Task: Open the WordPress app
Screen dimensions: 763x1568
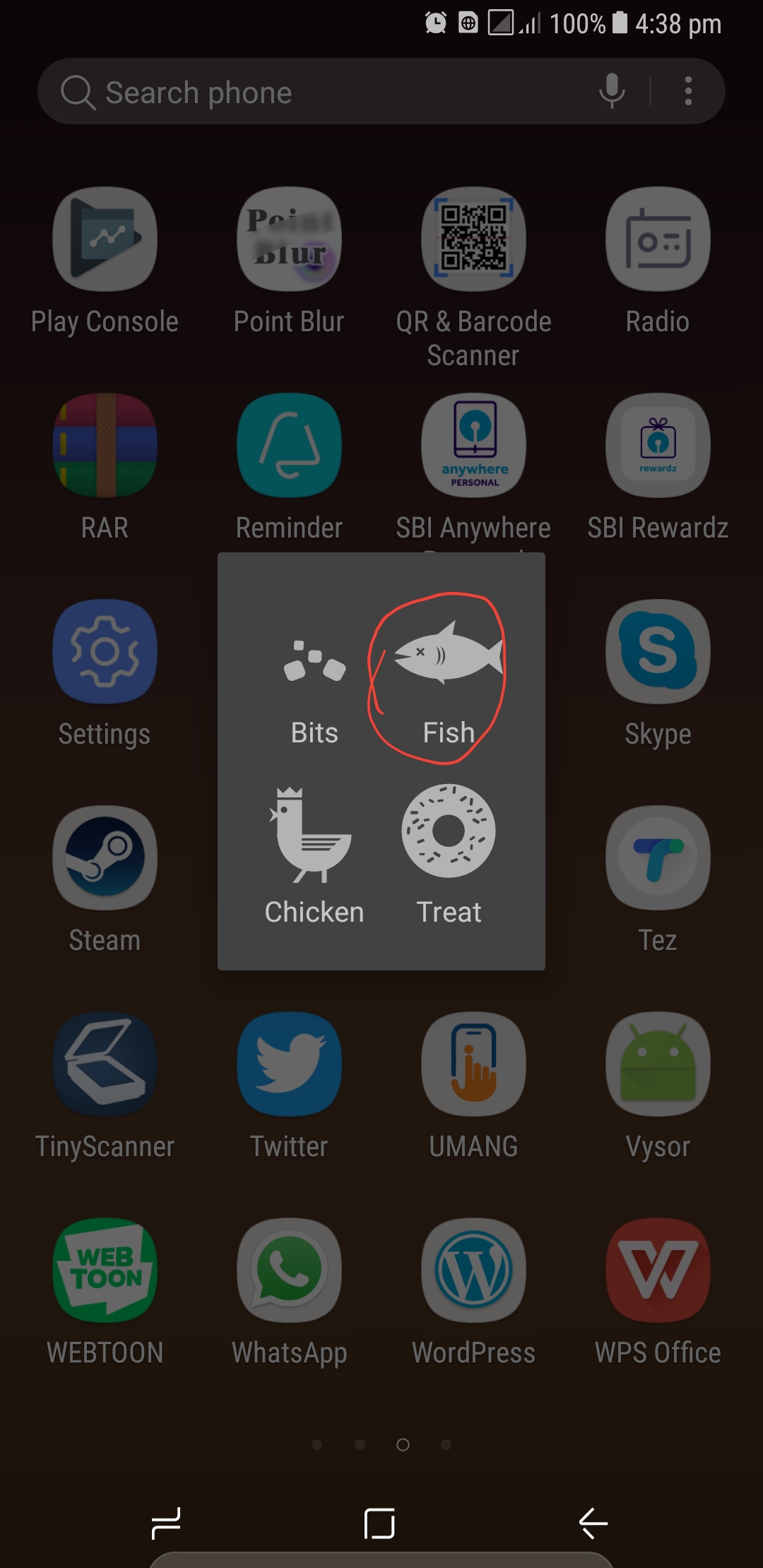Action: tap(473, 1271)
